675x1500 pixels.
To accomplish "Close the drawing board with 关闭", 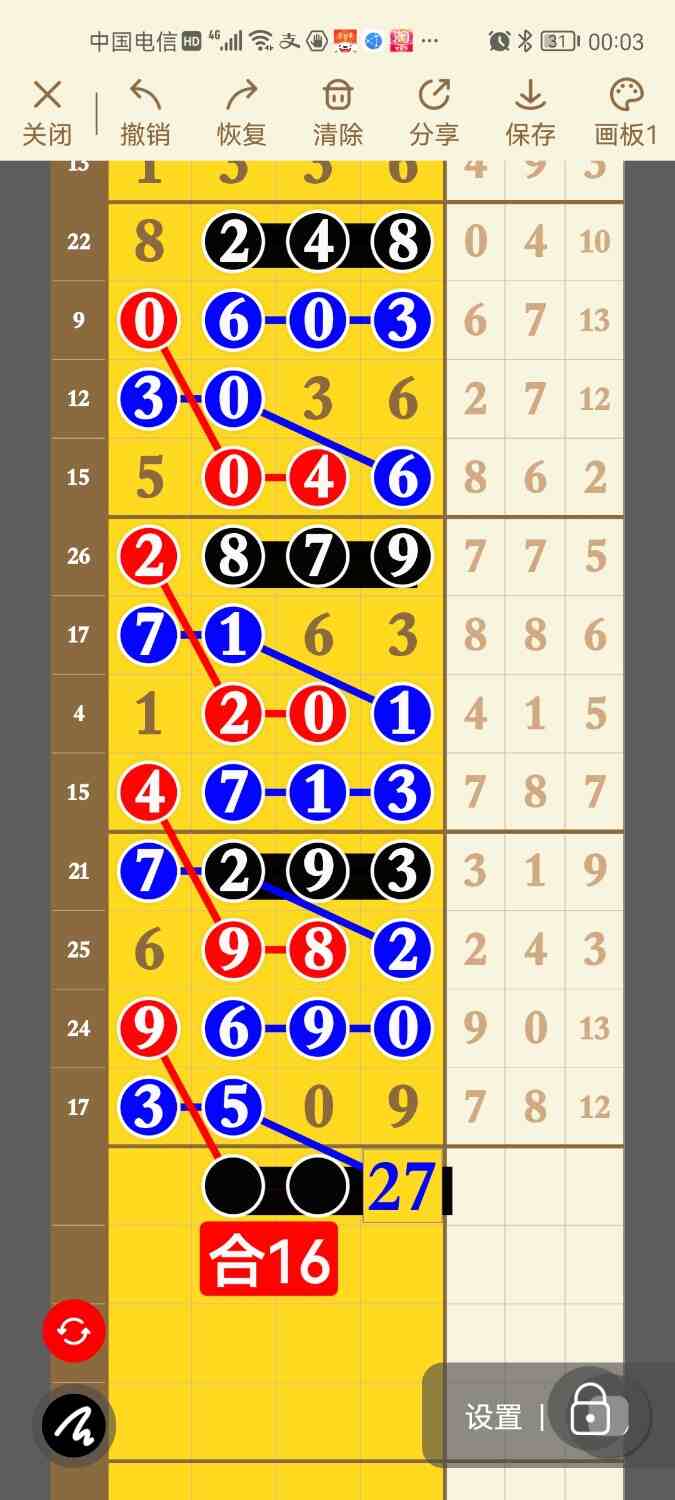I will tap(47, 114).
